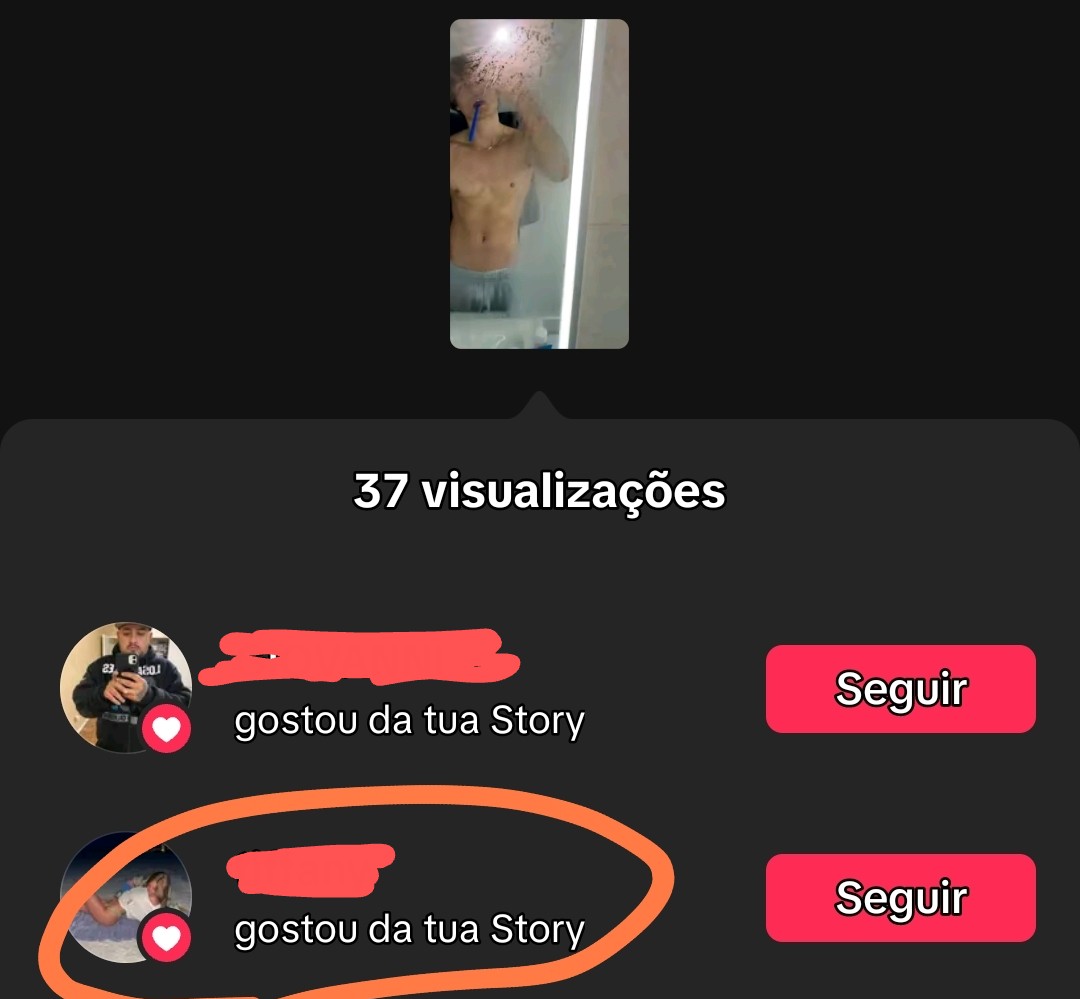
Task: Open profile of first viewer who liked
Action: point(125,687)
